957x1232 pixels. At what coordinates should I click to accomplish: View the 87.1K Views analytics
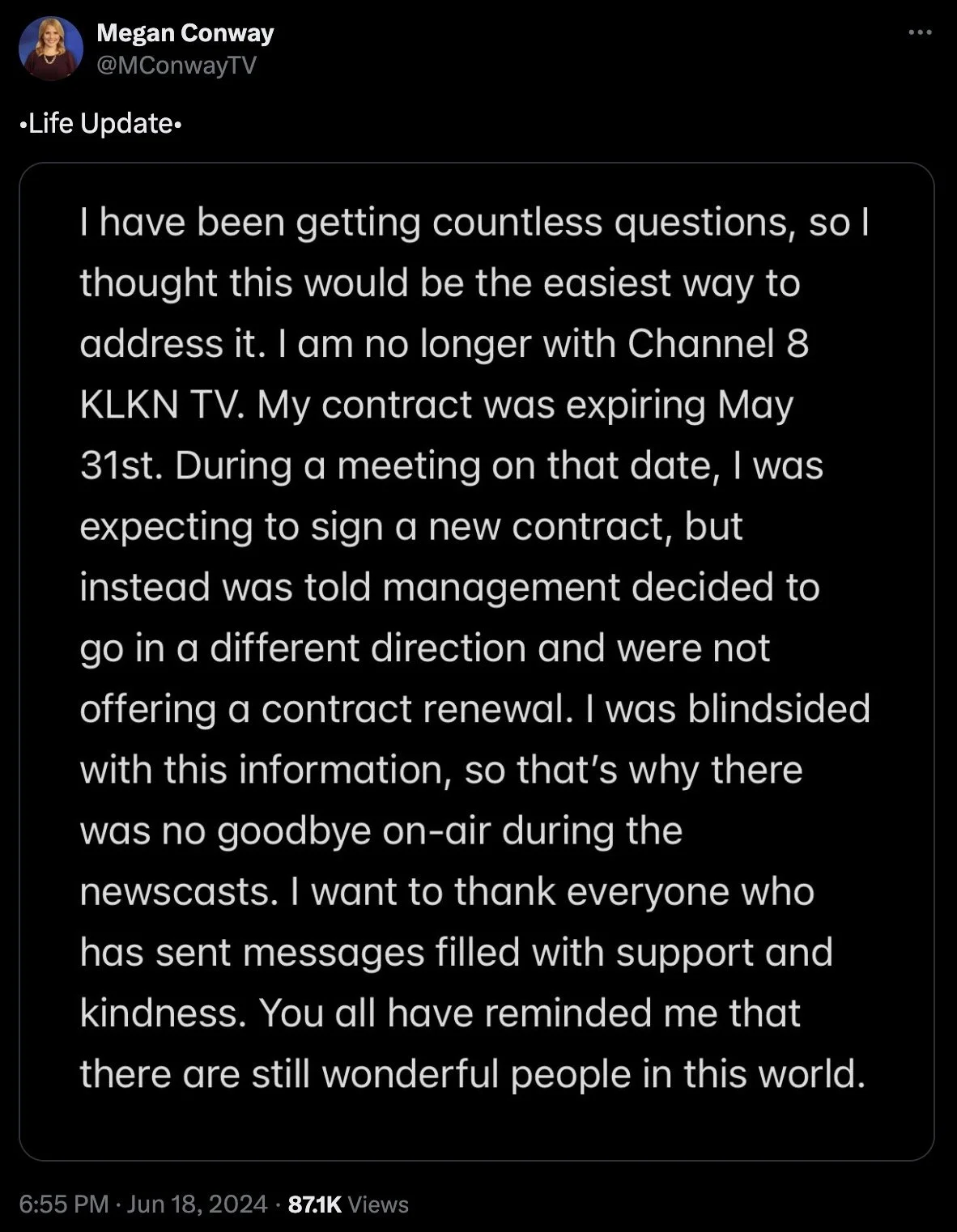click(348, 1204)
